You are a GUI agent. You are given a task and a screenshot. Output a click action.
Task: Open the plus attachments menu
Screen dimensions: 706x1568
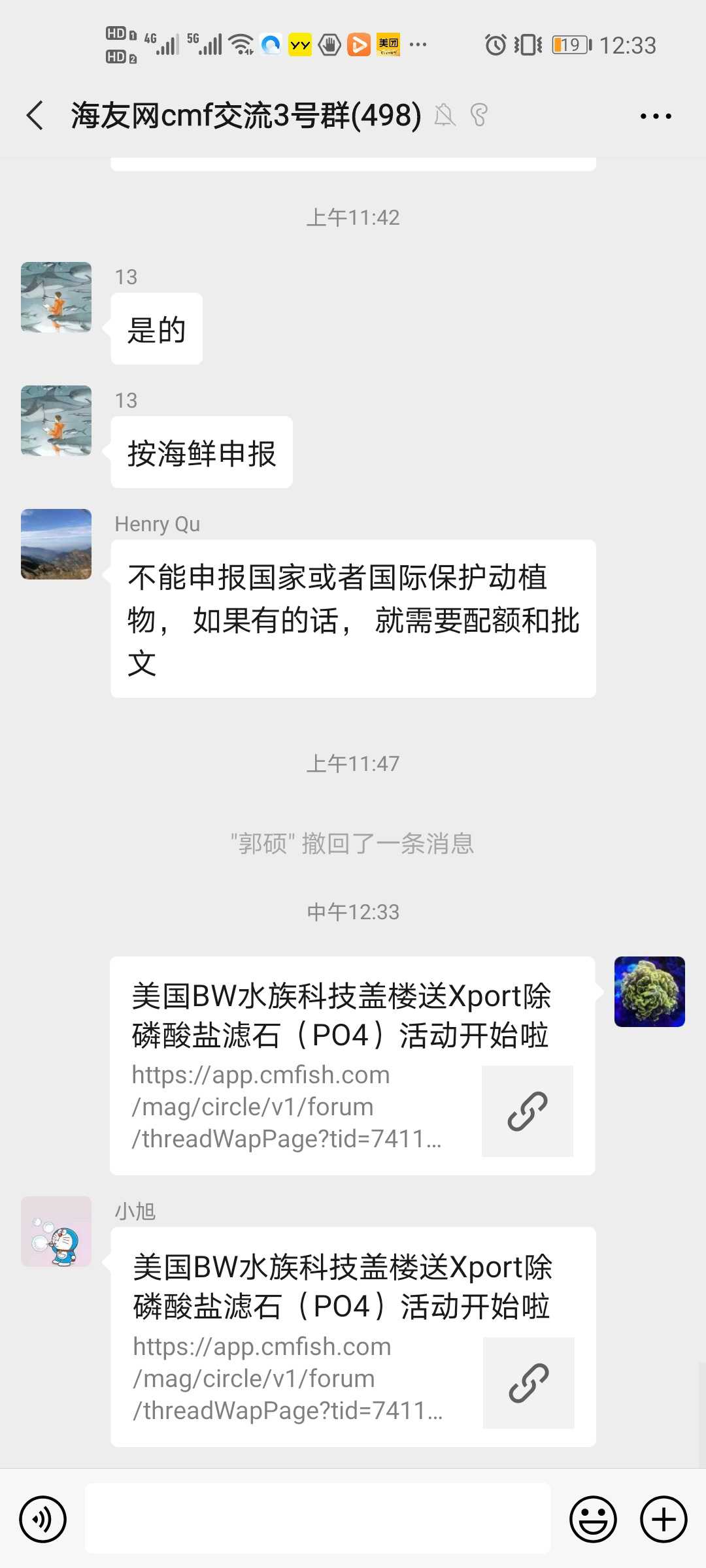click(x=664, y=1519)
